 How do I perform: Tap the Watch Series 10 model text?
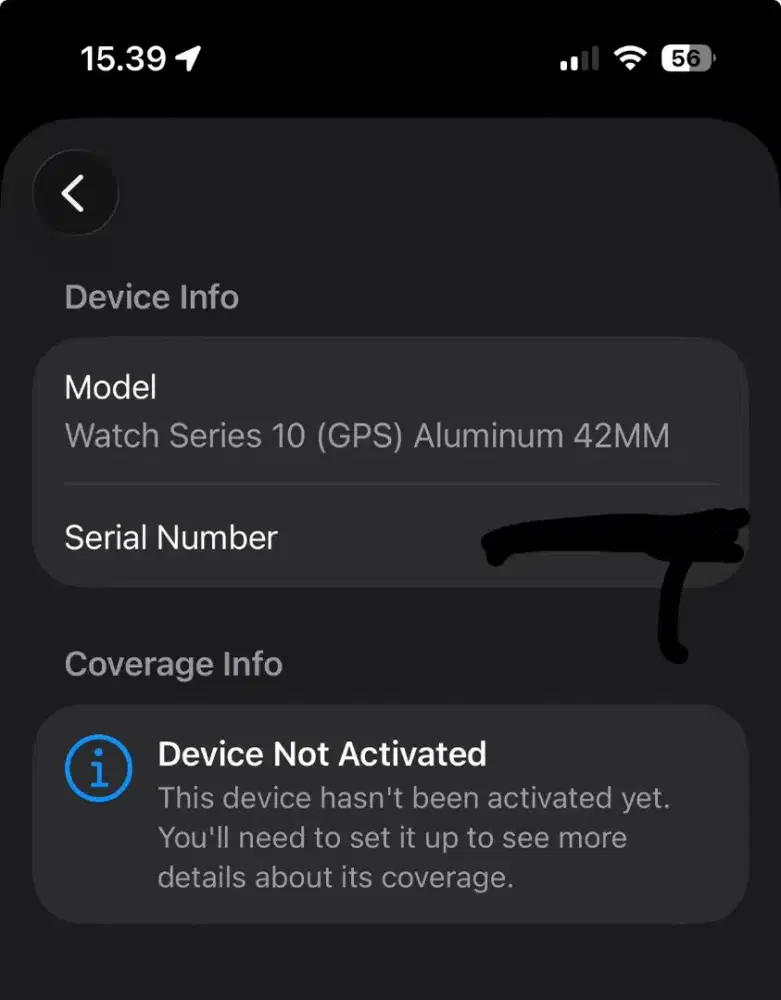[369, 435]
